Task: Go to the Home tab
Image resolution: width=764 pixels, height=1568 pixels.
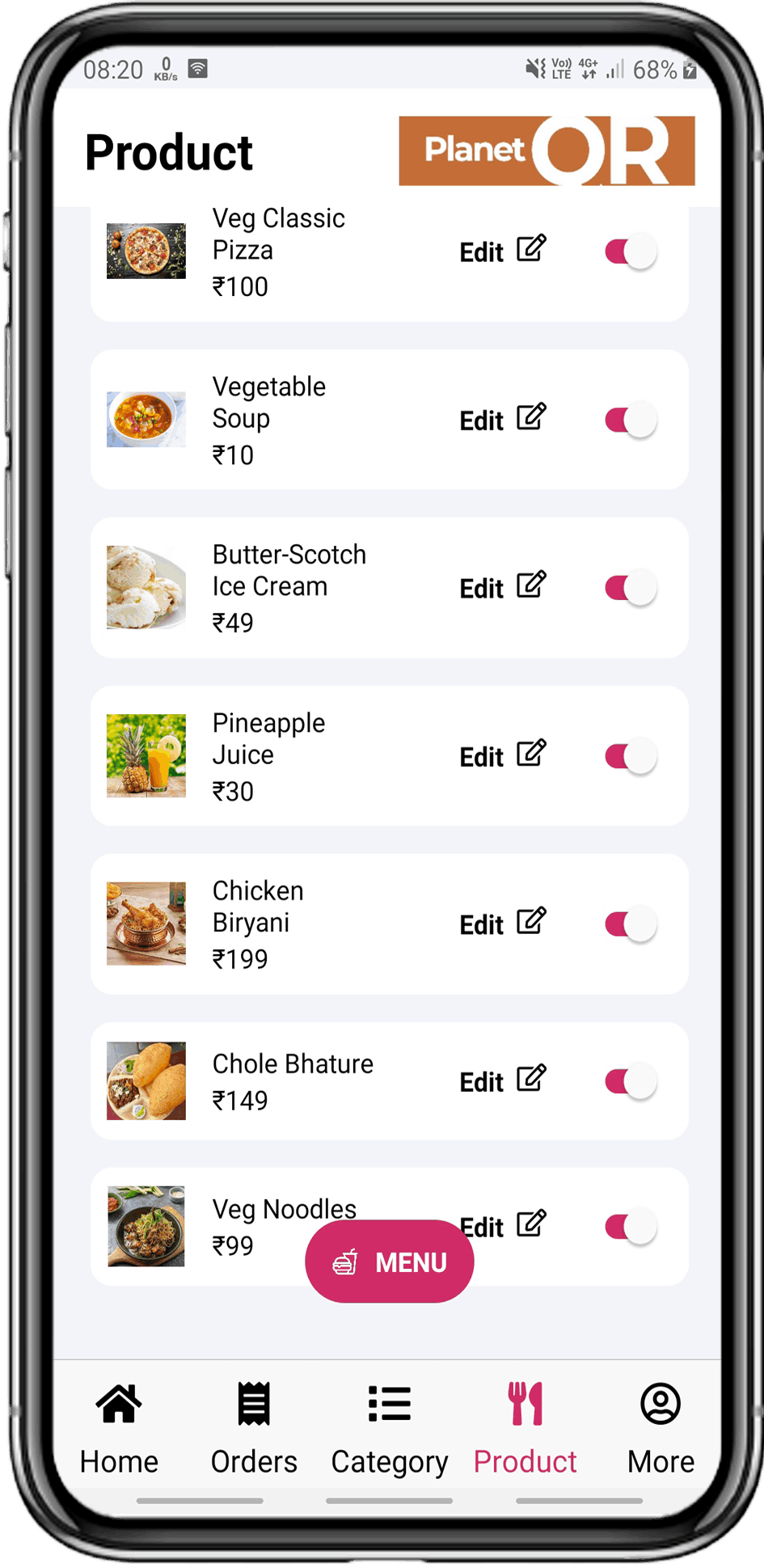Action: click(x=119, y=1428)
